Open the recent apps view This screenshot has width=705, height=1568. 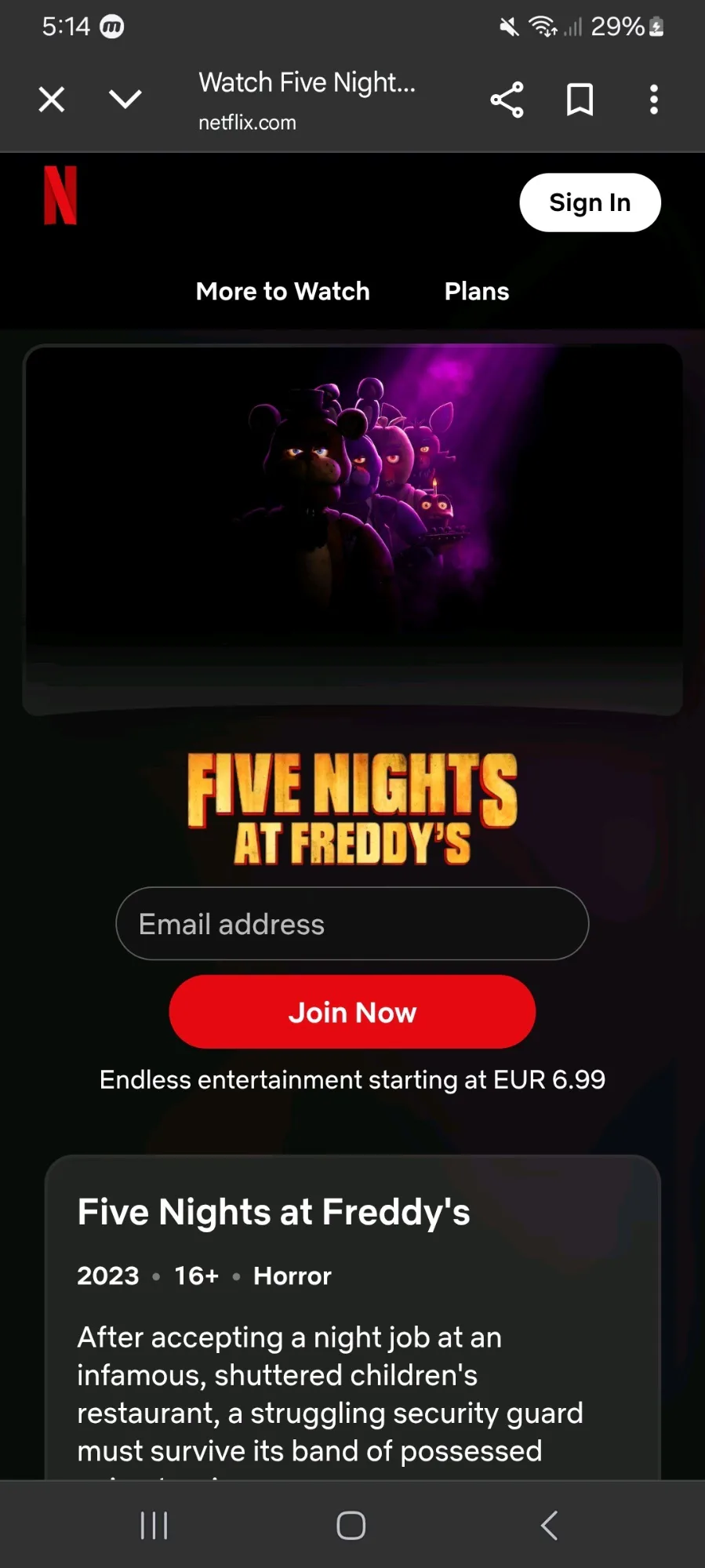tap(154, 1525)
